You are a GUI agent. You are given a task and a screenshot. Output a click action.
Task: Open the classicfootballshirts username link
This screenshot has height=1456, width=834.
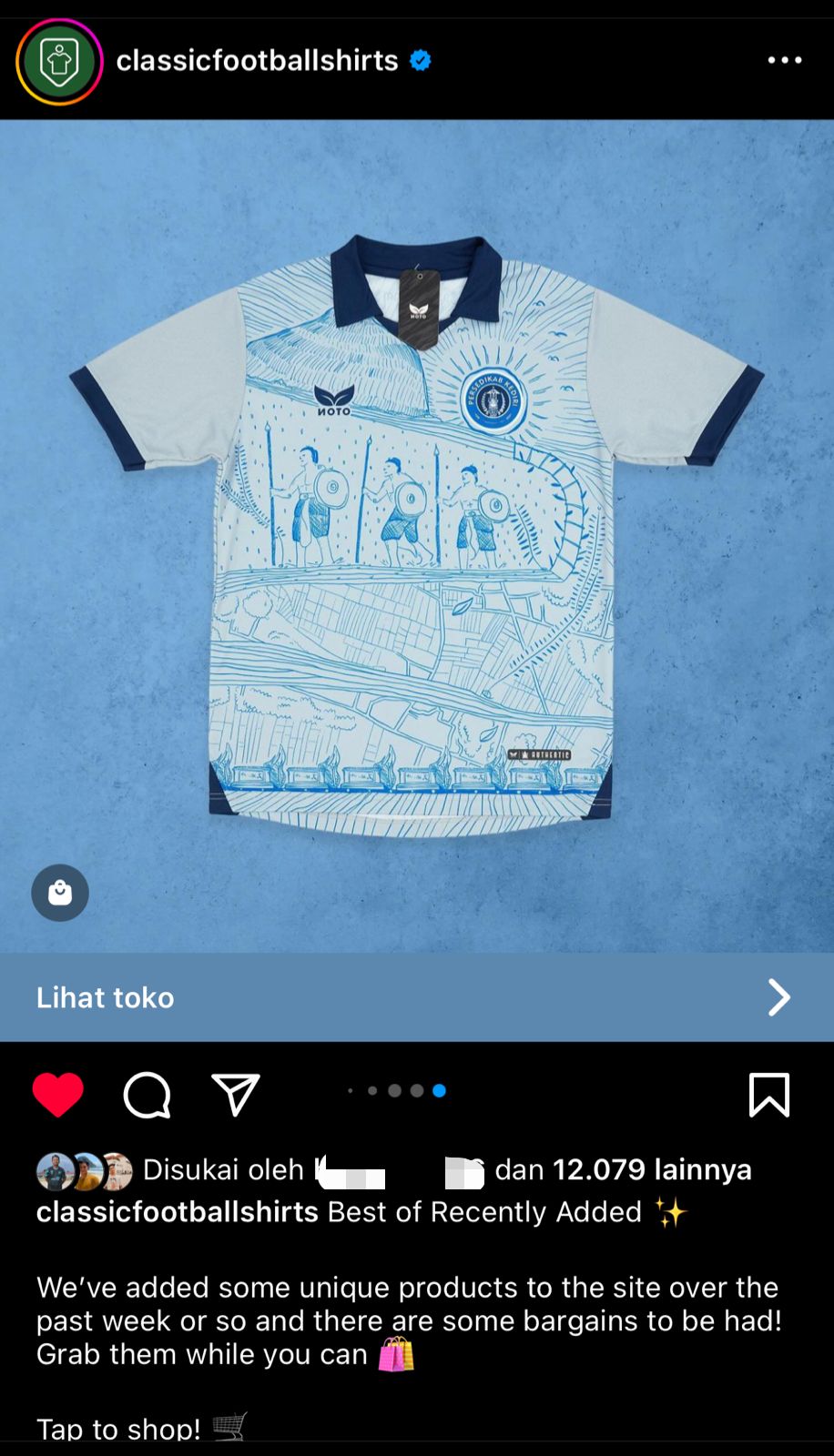[257, 61]
